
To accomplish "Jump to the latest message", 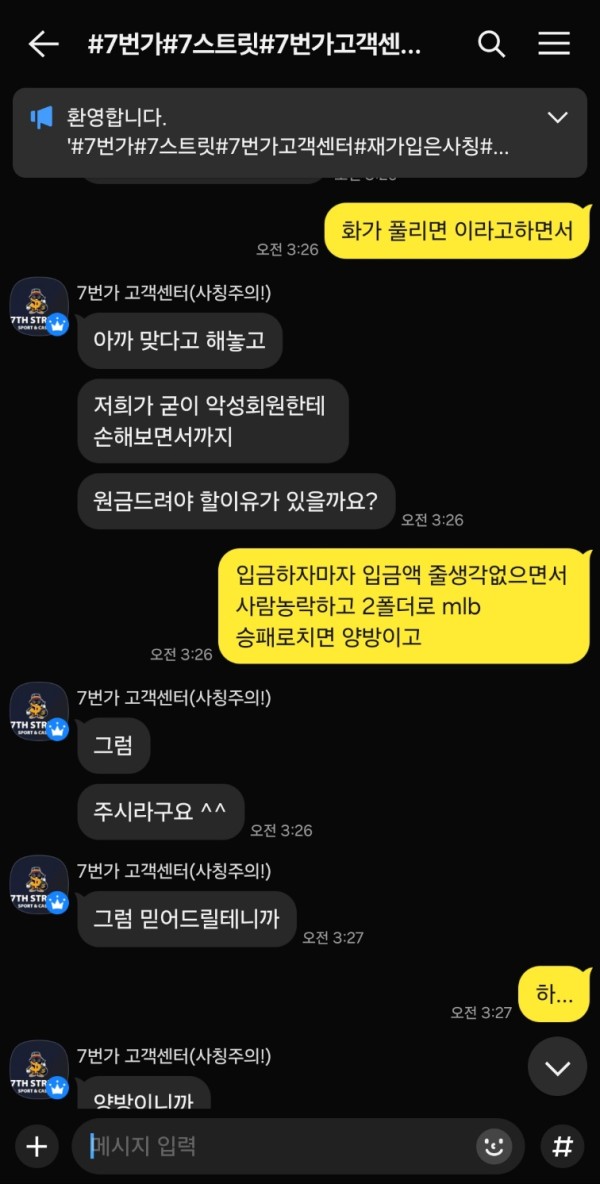I will 557,1067.
